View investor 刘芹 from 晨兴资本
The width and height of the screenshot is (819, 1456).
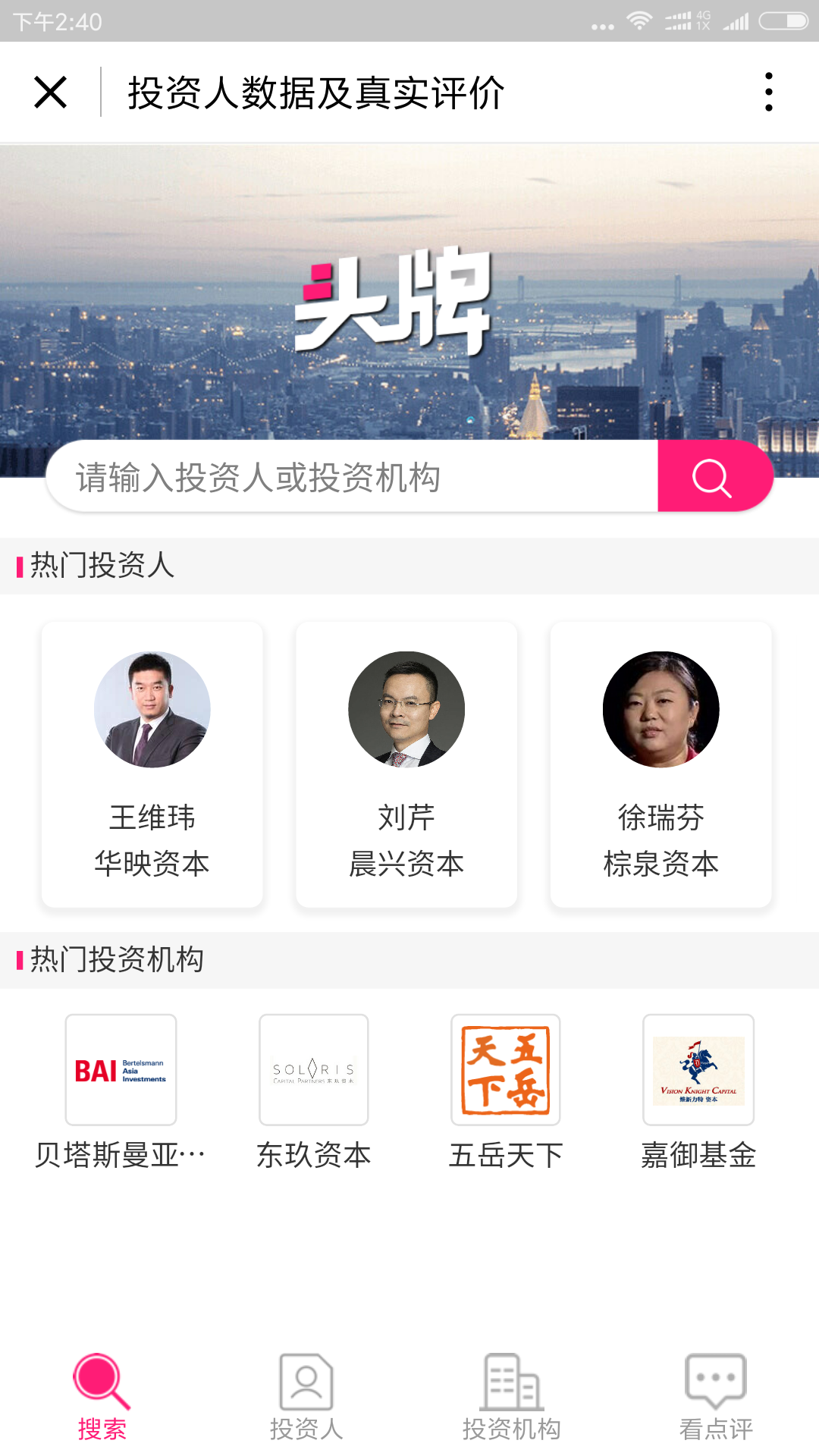406,763
